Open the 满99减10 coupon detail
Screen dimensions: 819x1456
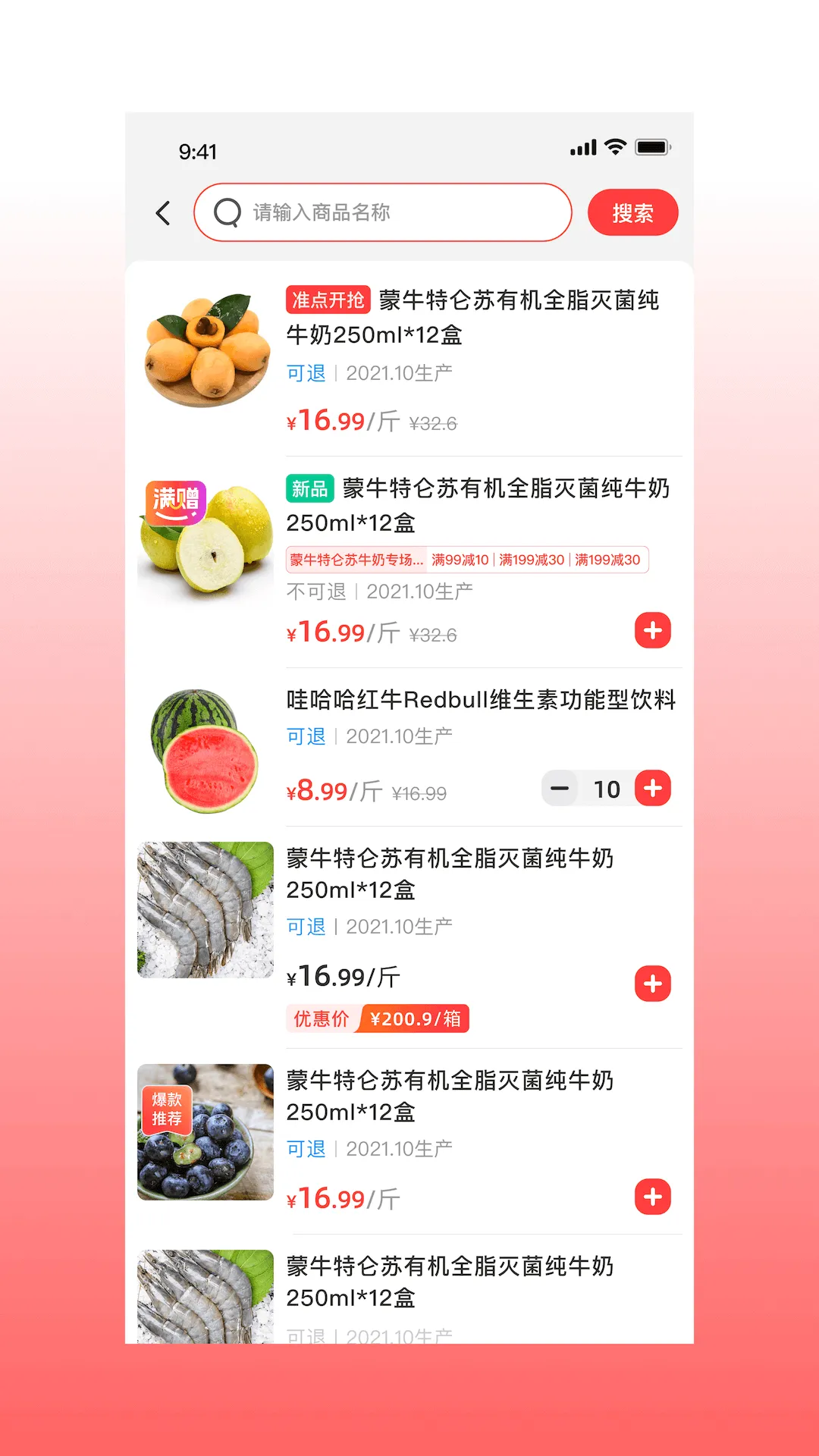[457, 560]
